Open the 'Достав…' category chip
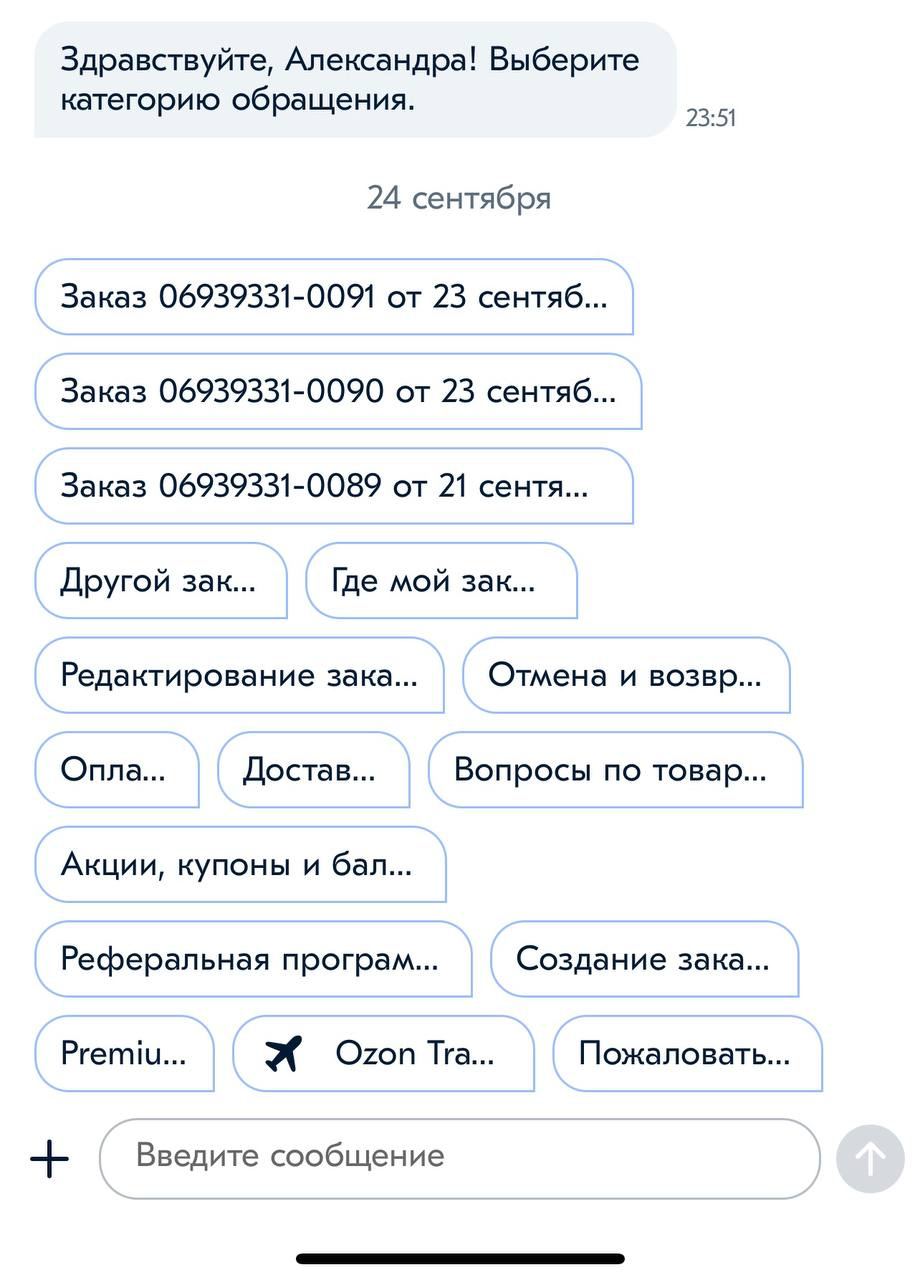Image resolution: width=920 pixels, height=1280 pixels. pos(313,770)
